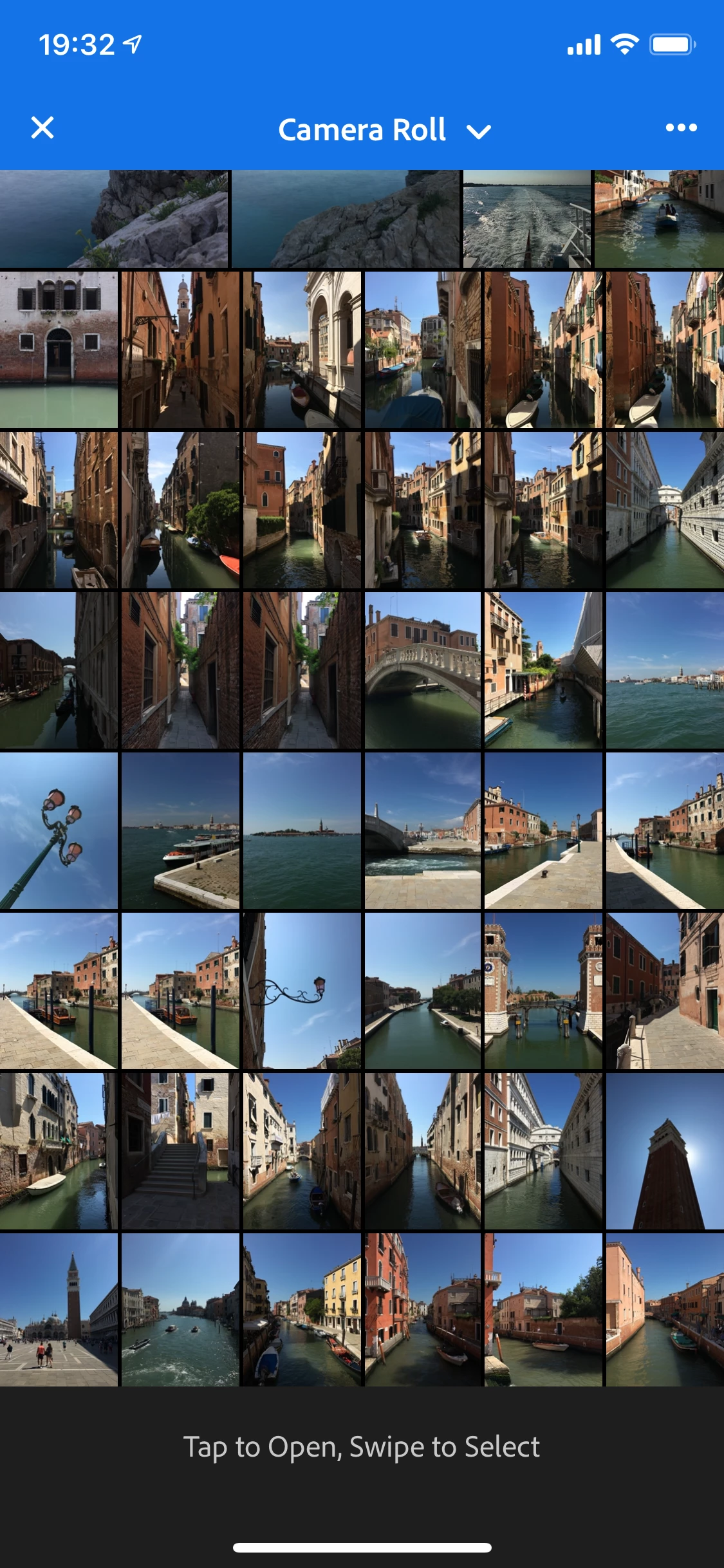Open the ornate wall lantern photo

302,991
